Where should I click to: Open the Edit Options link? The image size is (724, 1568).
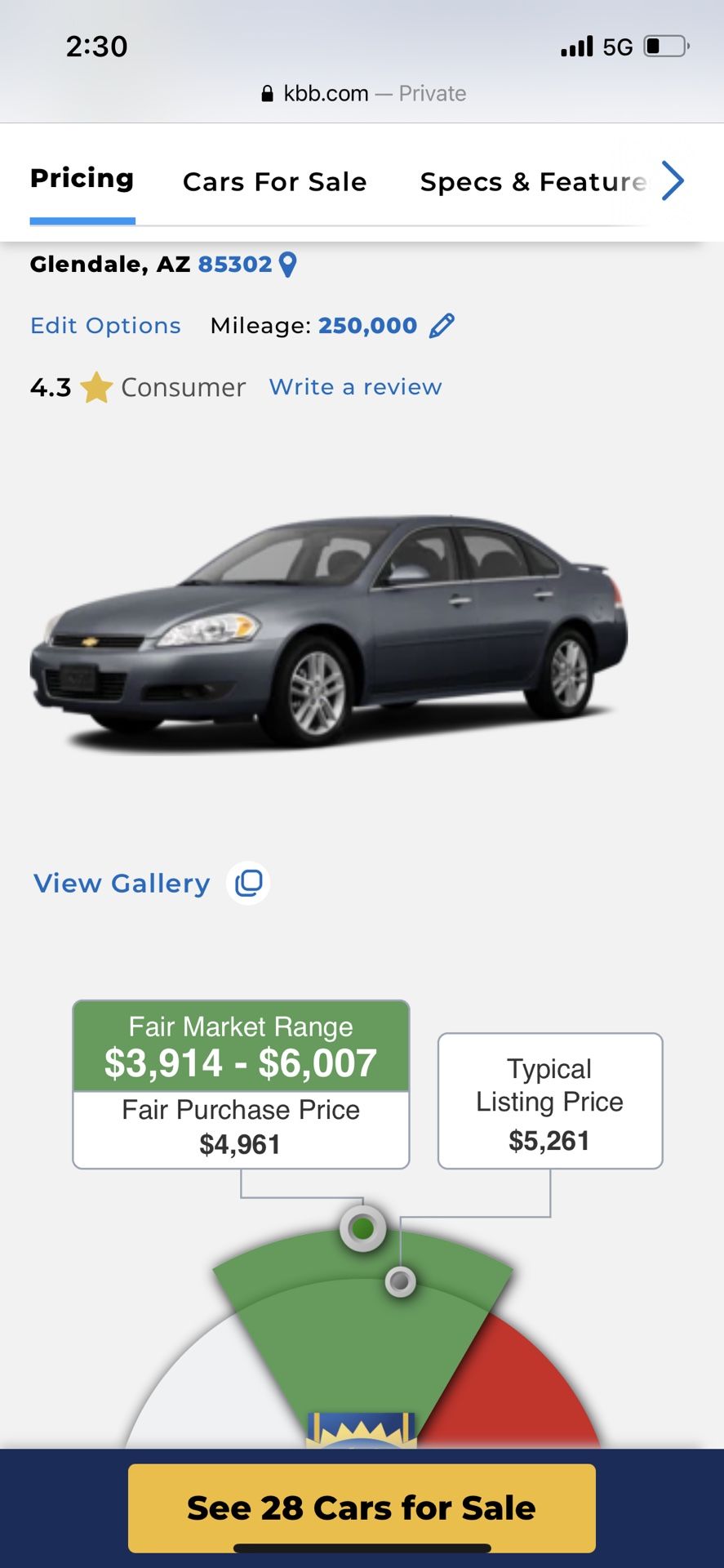tap(105, 326)
